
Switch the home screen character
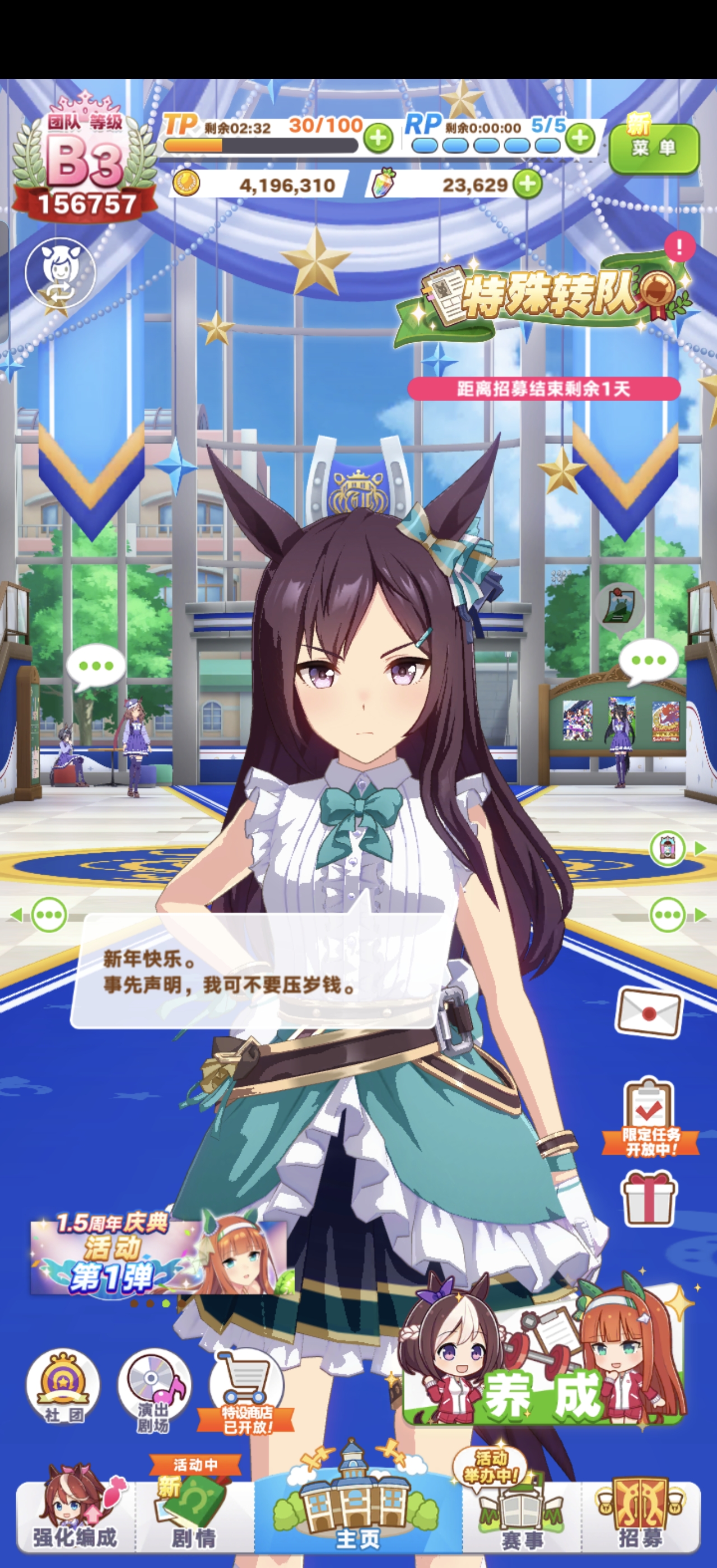59,274
